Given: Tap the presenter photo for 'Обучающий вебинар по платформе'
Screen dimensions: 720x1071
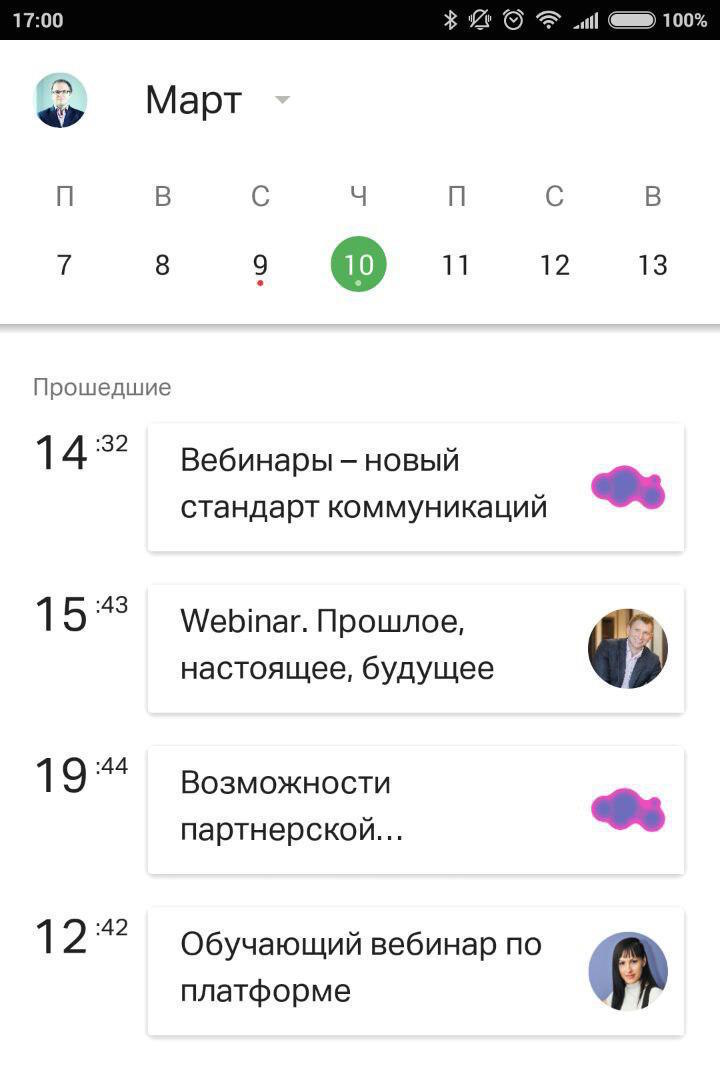Looking at the screenshot, I should click(x=627, y=971).
